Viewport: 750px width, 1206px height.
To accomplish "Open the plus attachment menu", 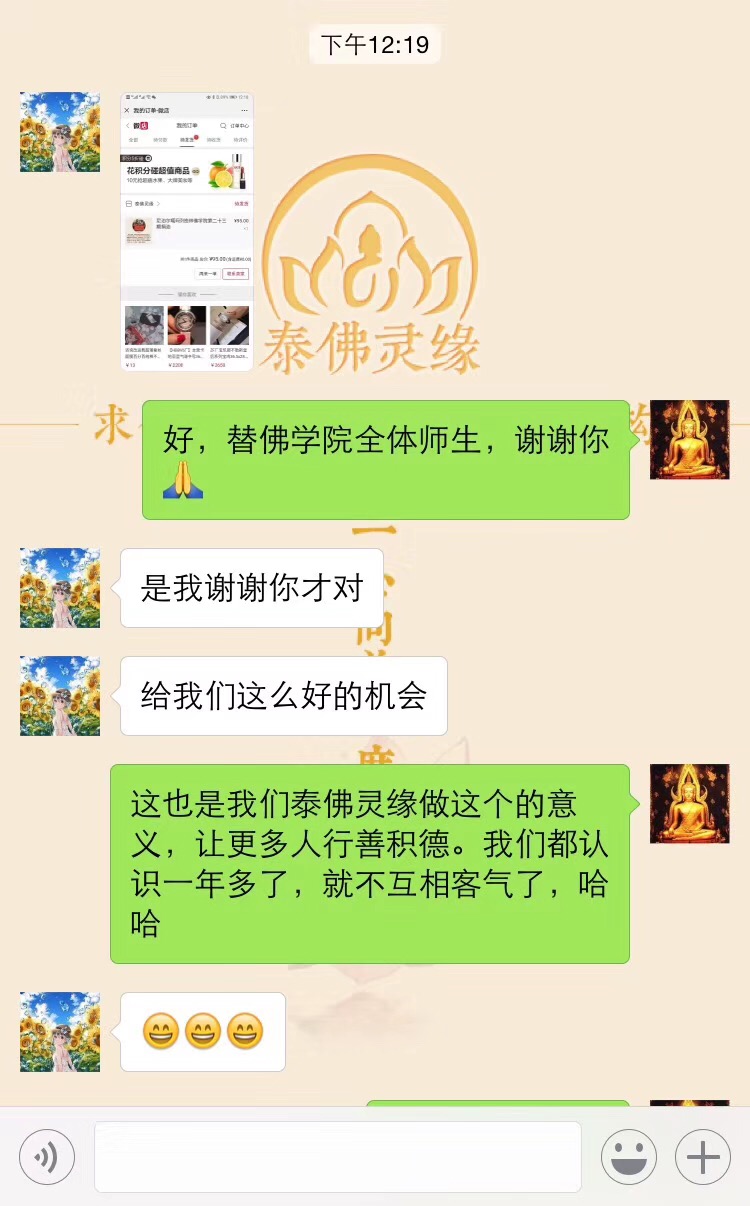I will (702, 1158).
